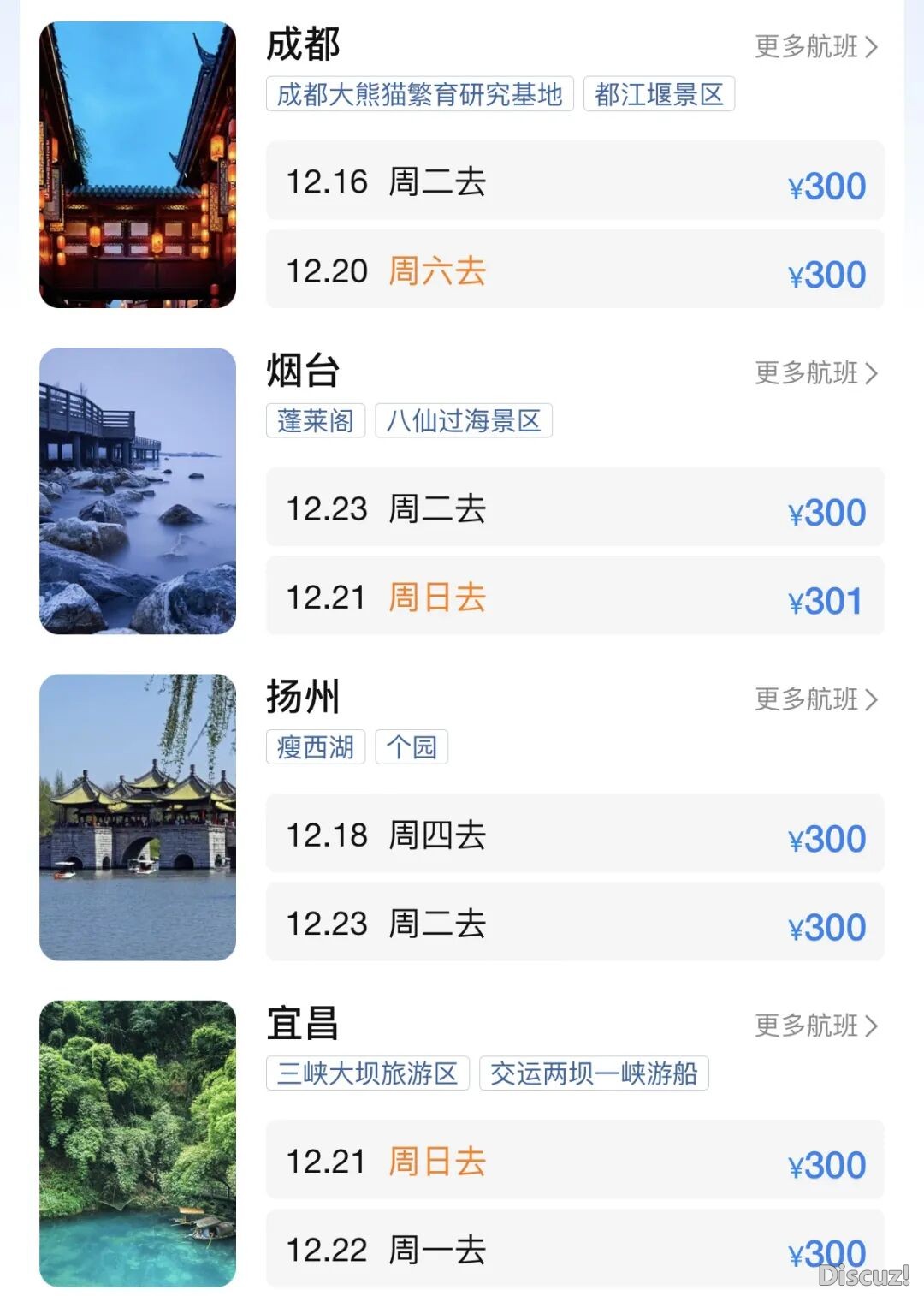Open the 三峡大坝旅游区 tag
This screenshot has height=1296, width=924.
367,1073
